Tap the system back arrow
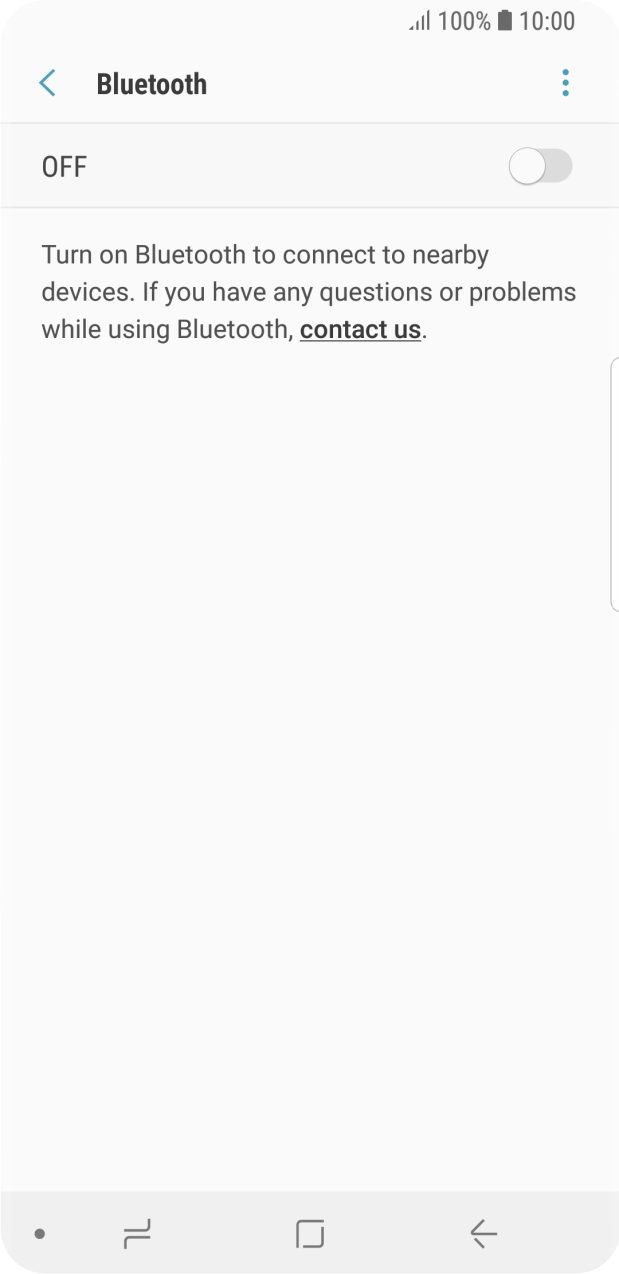The width and height of the screenshot is (619, 1274). point(483,1234)
